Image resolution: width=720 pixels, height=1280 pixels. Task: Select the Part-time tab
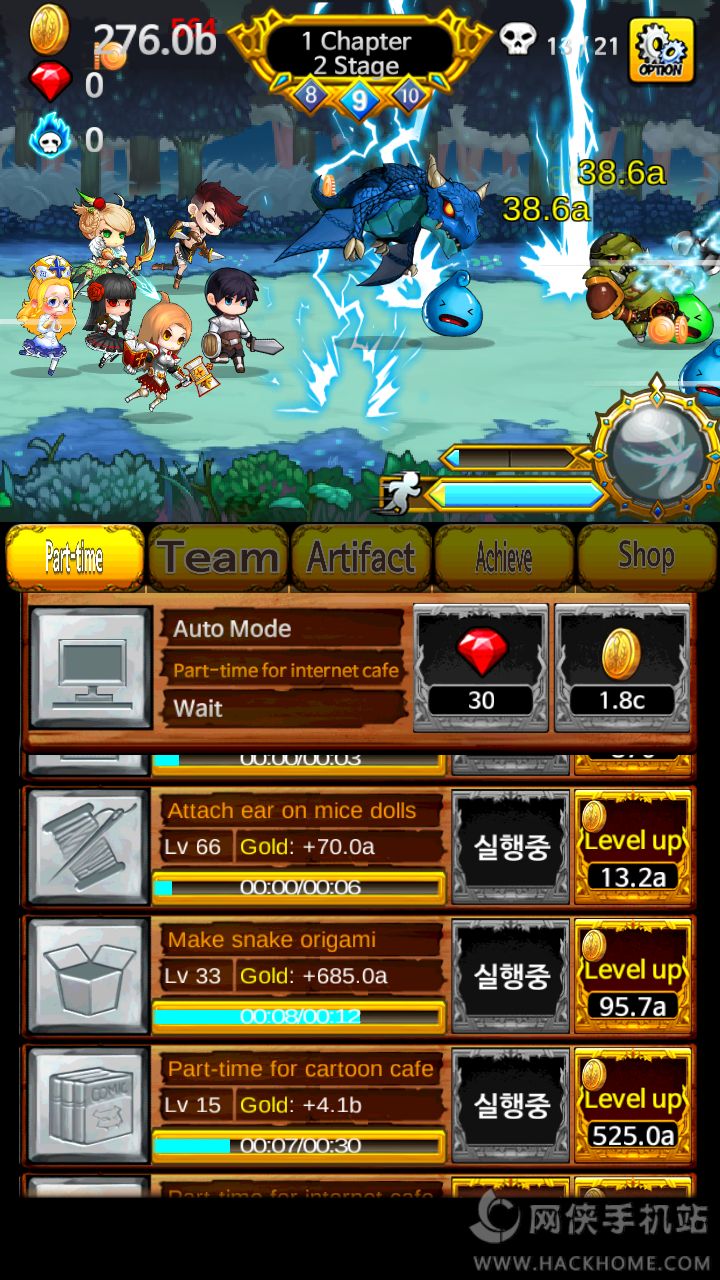click(75, 558)
